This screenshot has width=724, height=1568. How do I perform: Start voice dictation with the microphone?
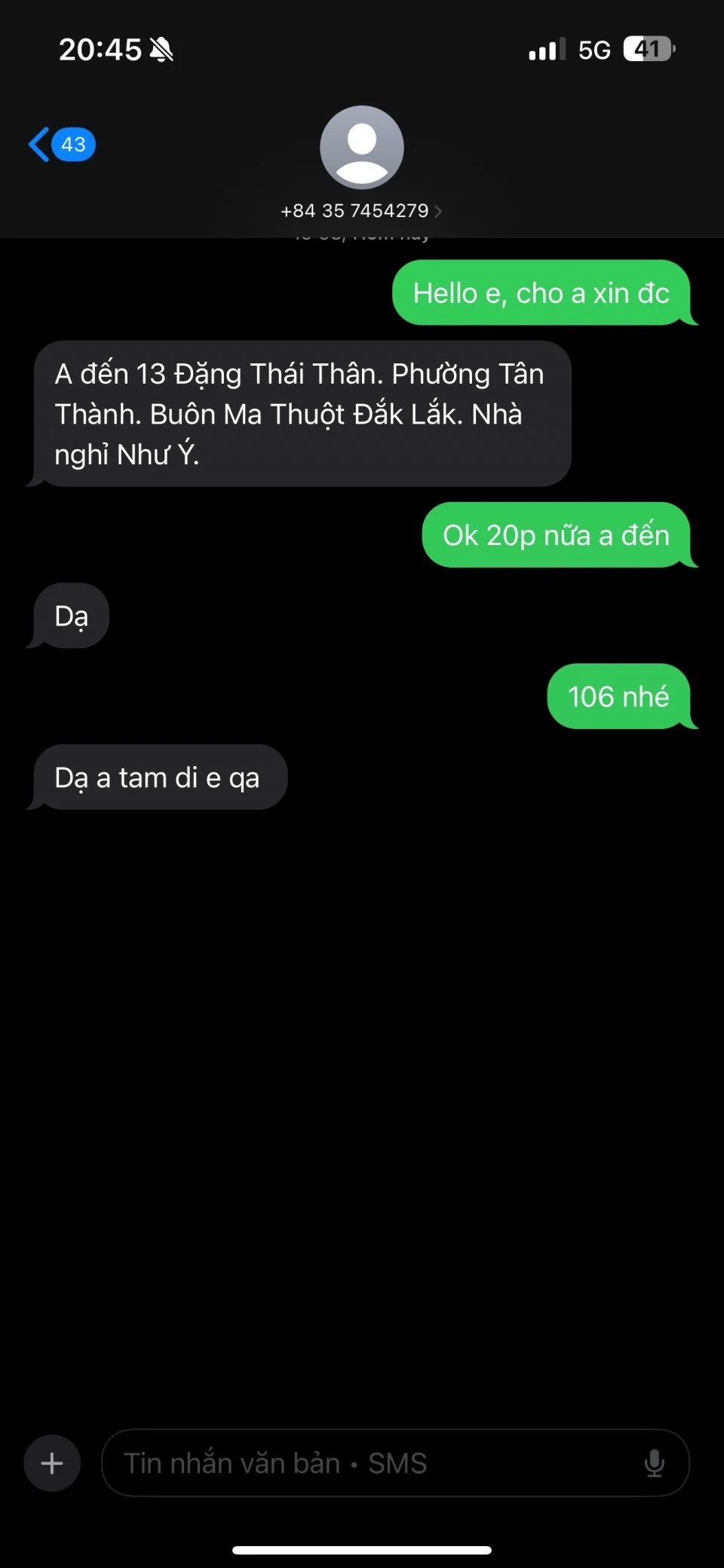pos(654,1463)
